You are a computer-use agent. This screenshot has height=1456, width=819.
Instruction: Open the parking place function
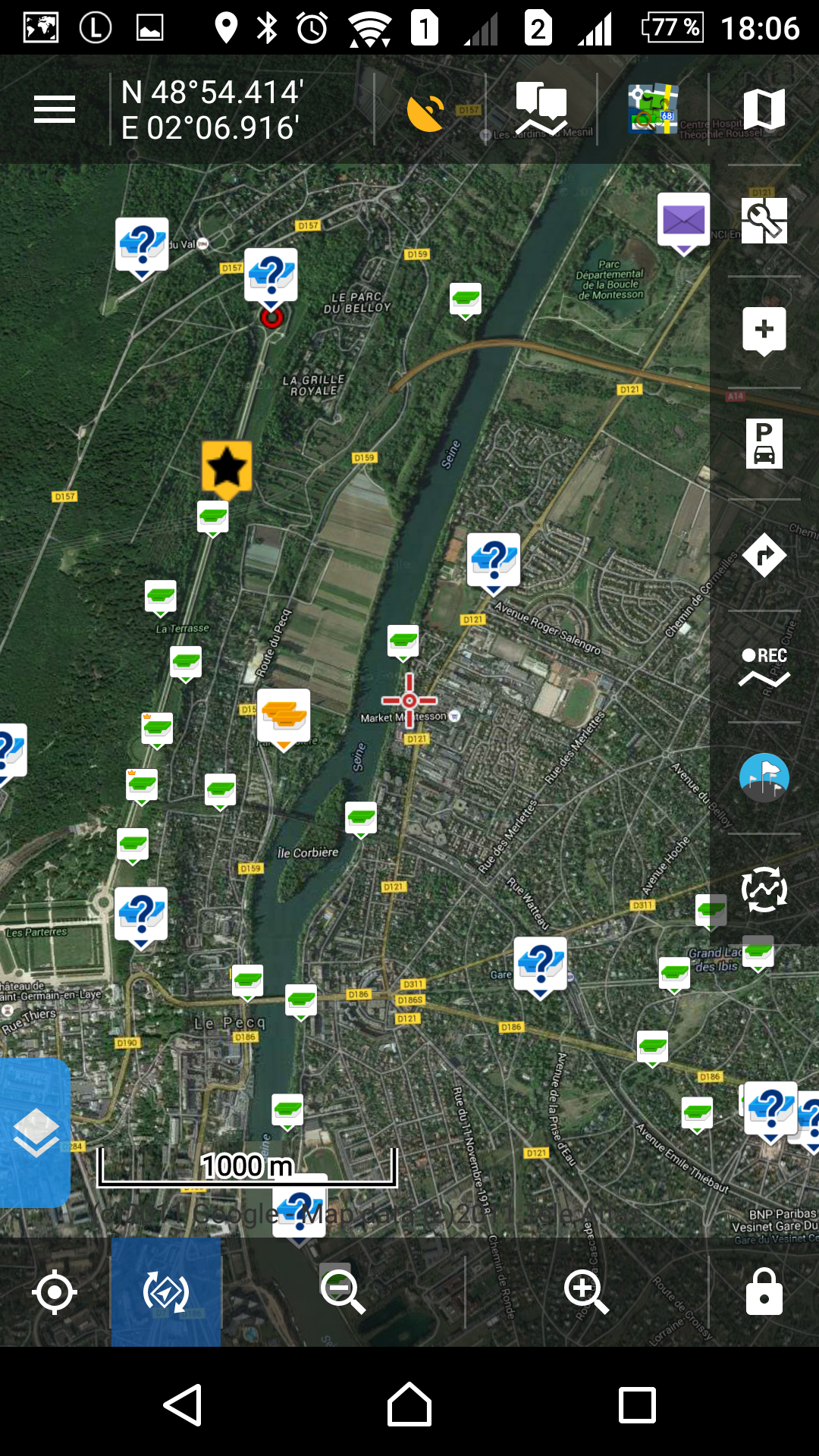pos(764,444)
